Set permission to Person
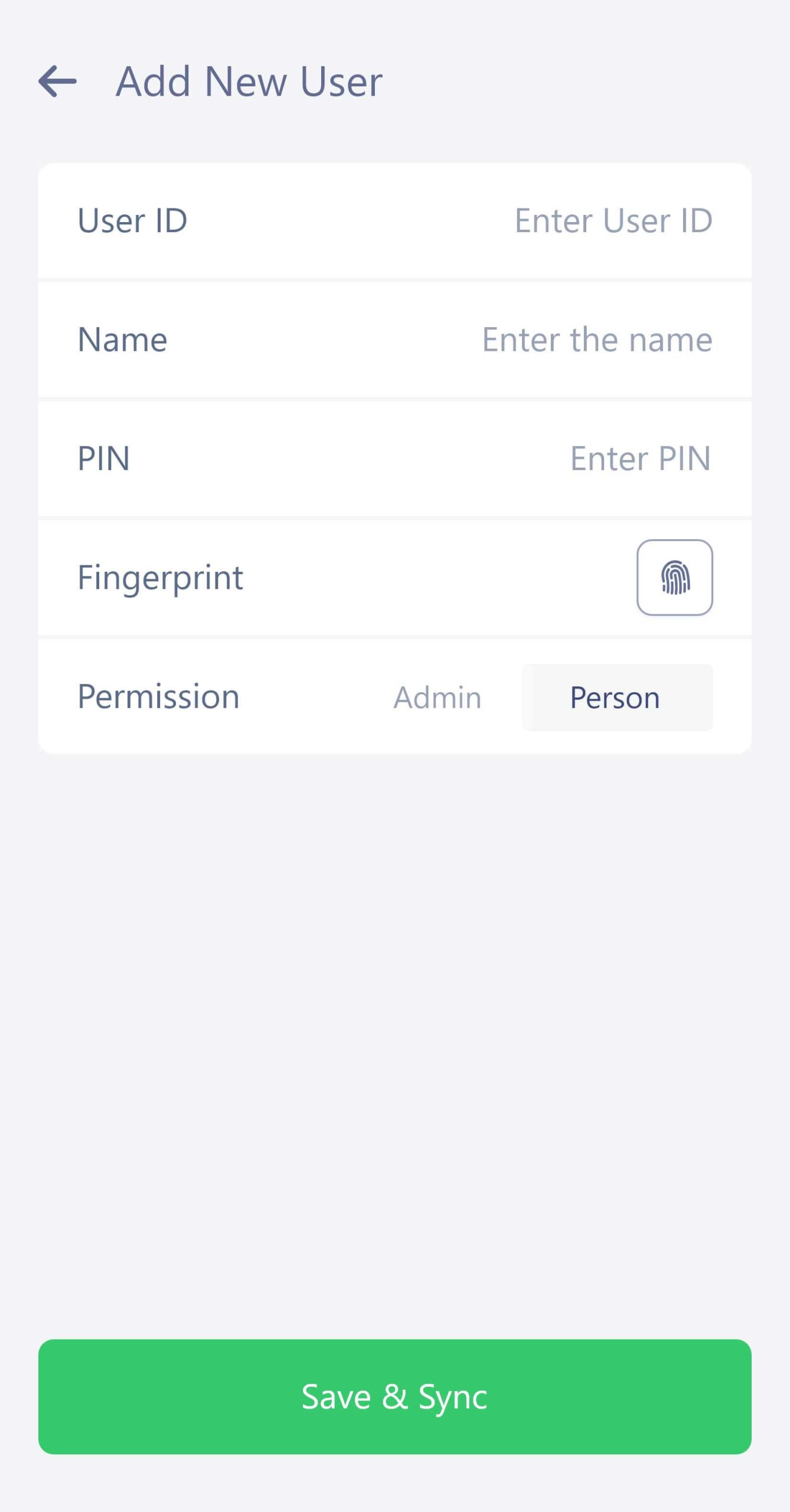This screenshot has width=790, height=1512. point(617,697)
